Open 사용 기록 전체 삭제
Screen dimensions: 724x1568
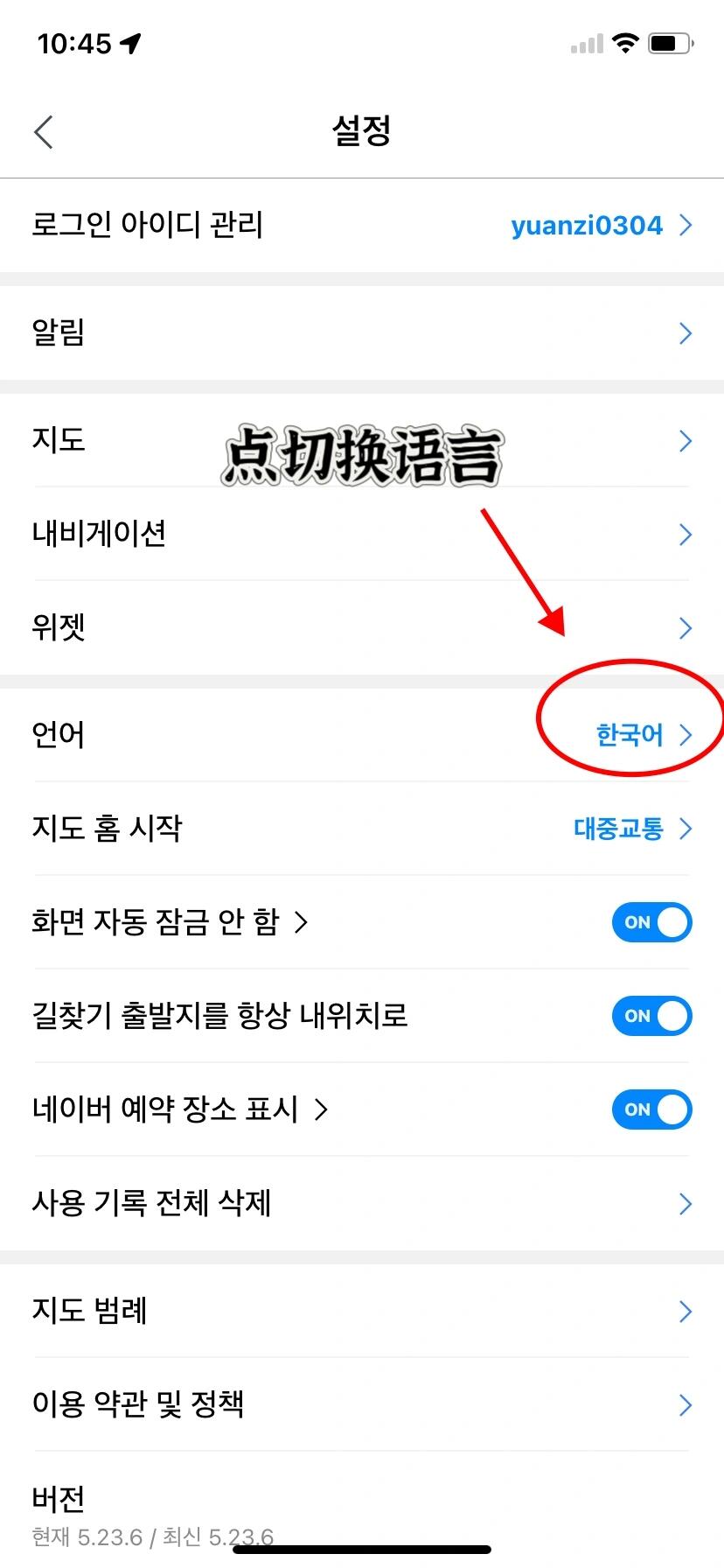click(362, 1204)
